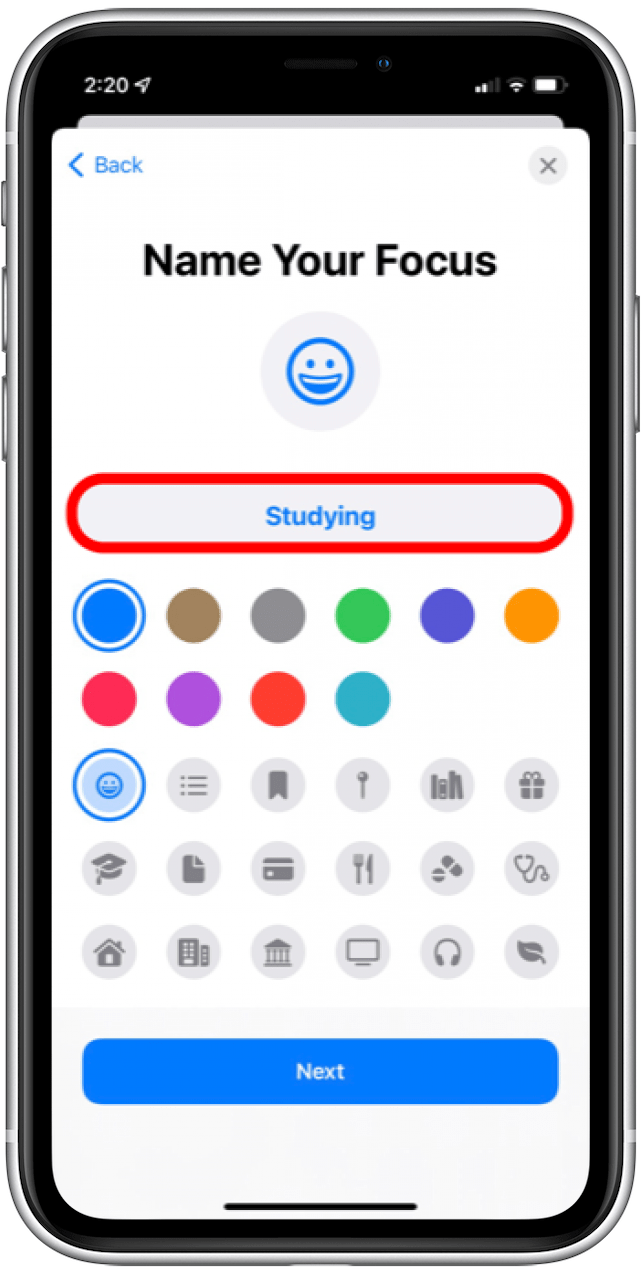The height and width of the screenshot is (1274, 642).
Task: Pick the pink color swatch
Action: click(x=109, y=699)
